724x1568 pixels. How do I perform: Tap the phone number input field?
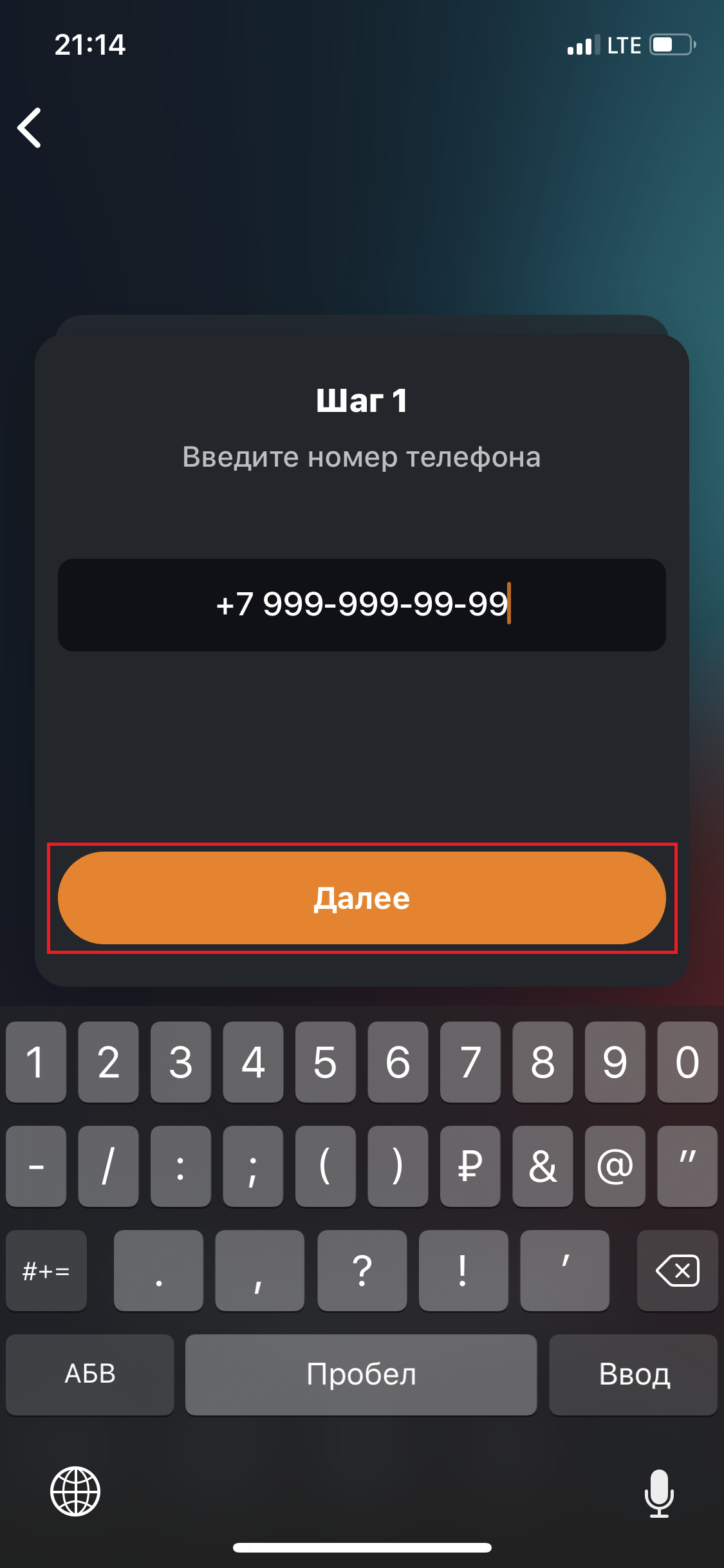(362, 604)
